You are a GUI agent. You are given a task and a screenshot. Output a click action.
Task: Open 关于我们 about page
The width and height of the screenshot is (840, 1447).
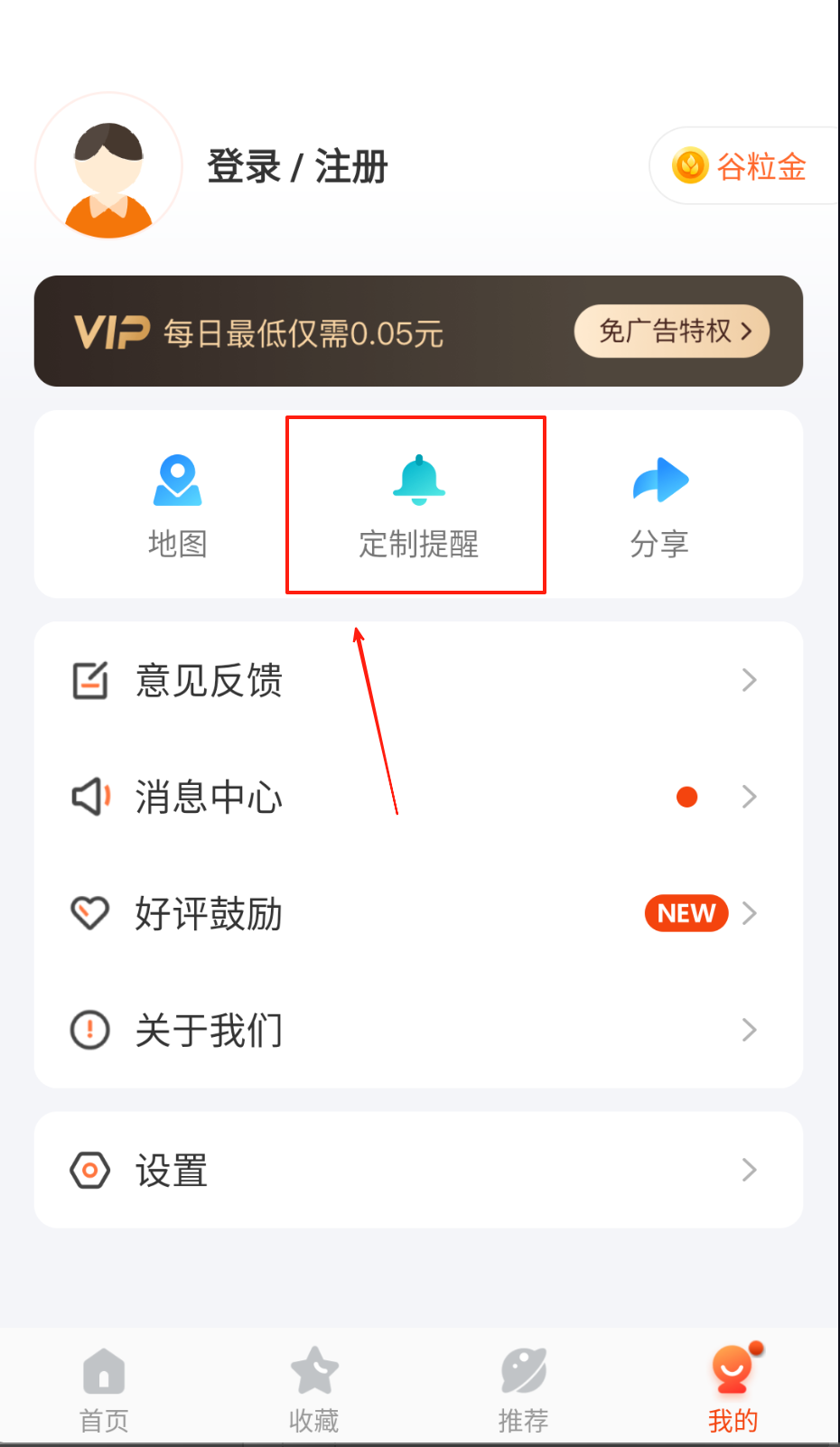coord(415,1030)
